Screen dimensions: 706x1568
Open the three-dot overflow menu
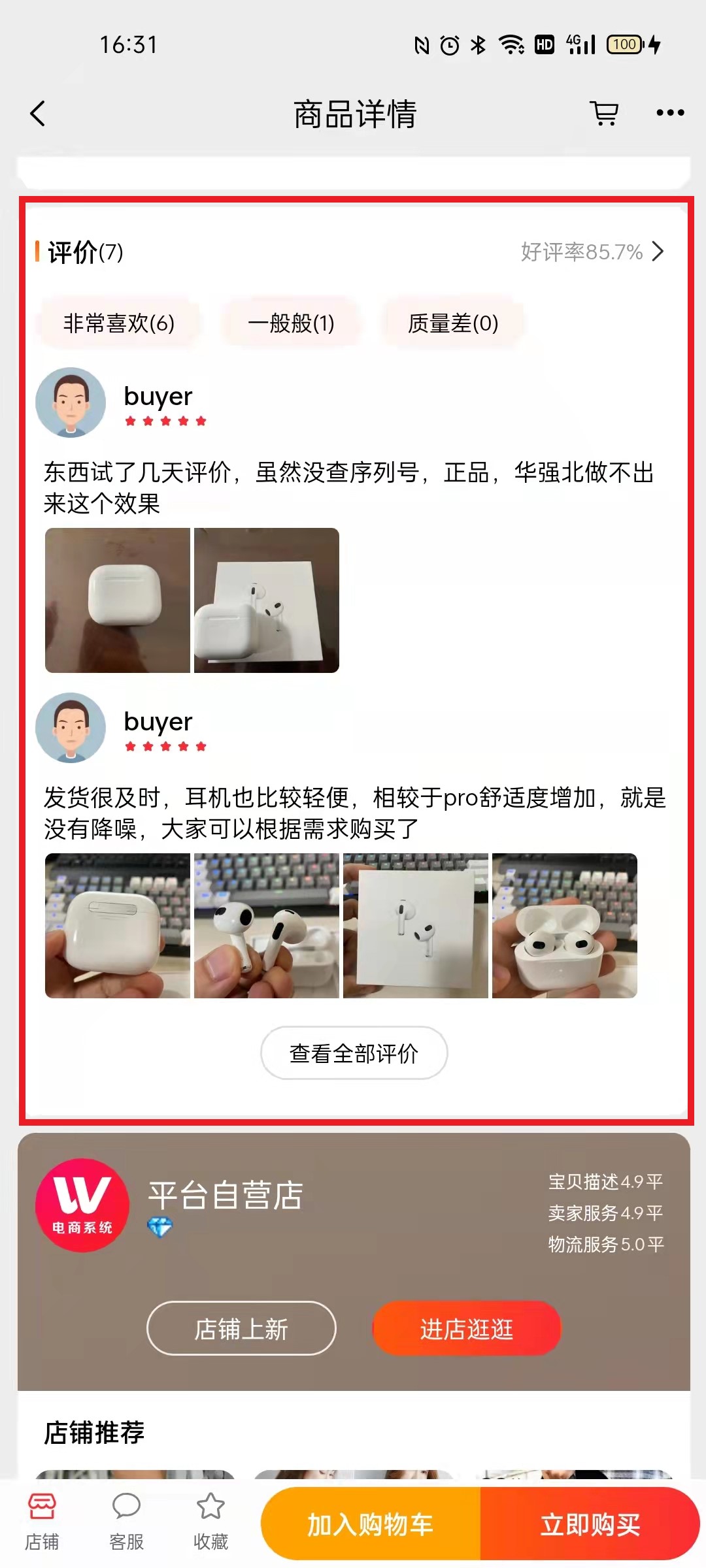[x=670, y=114]
